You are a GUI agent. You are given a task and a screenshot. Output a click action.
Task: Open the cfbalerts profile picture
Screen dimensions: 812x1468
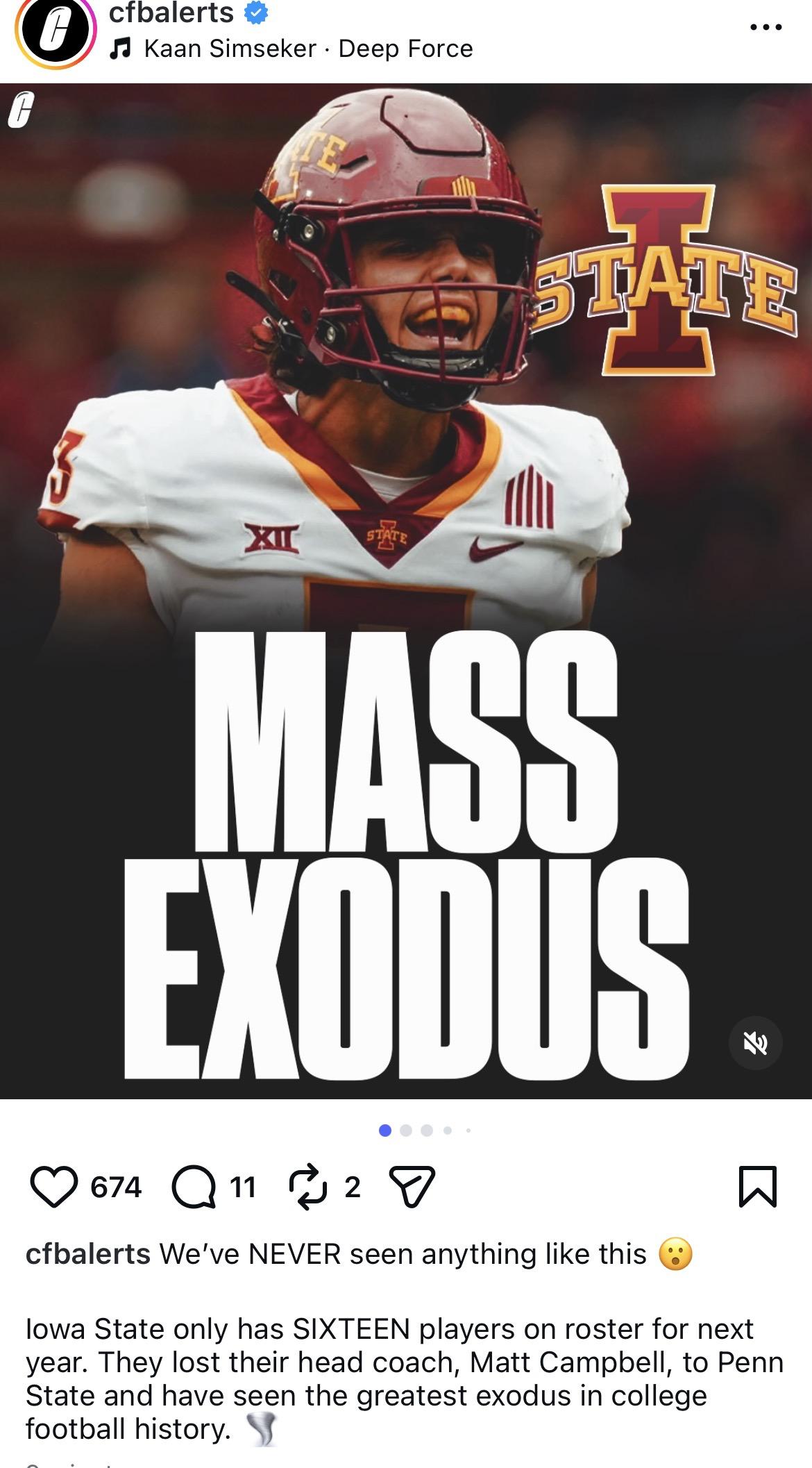tap(54, 31)
